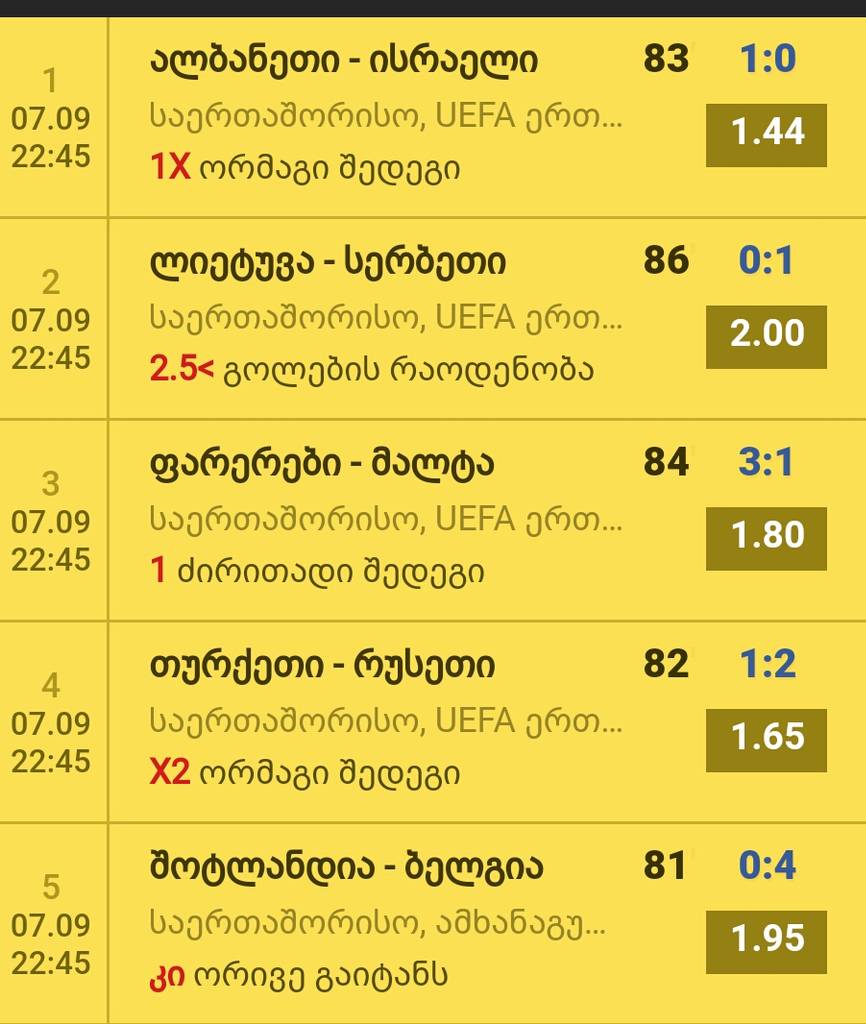Open the ფარერები - მალტა match row
Image resolution: width=866 pixels, height=1024 pixels.
pos(322,464)
